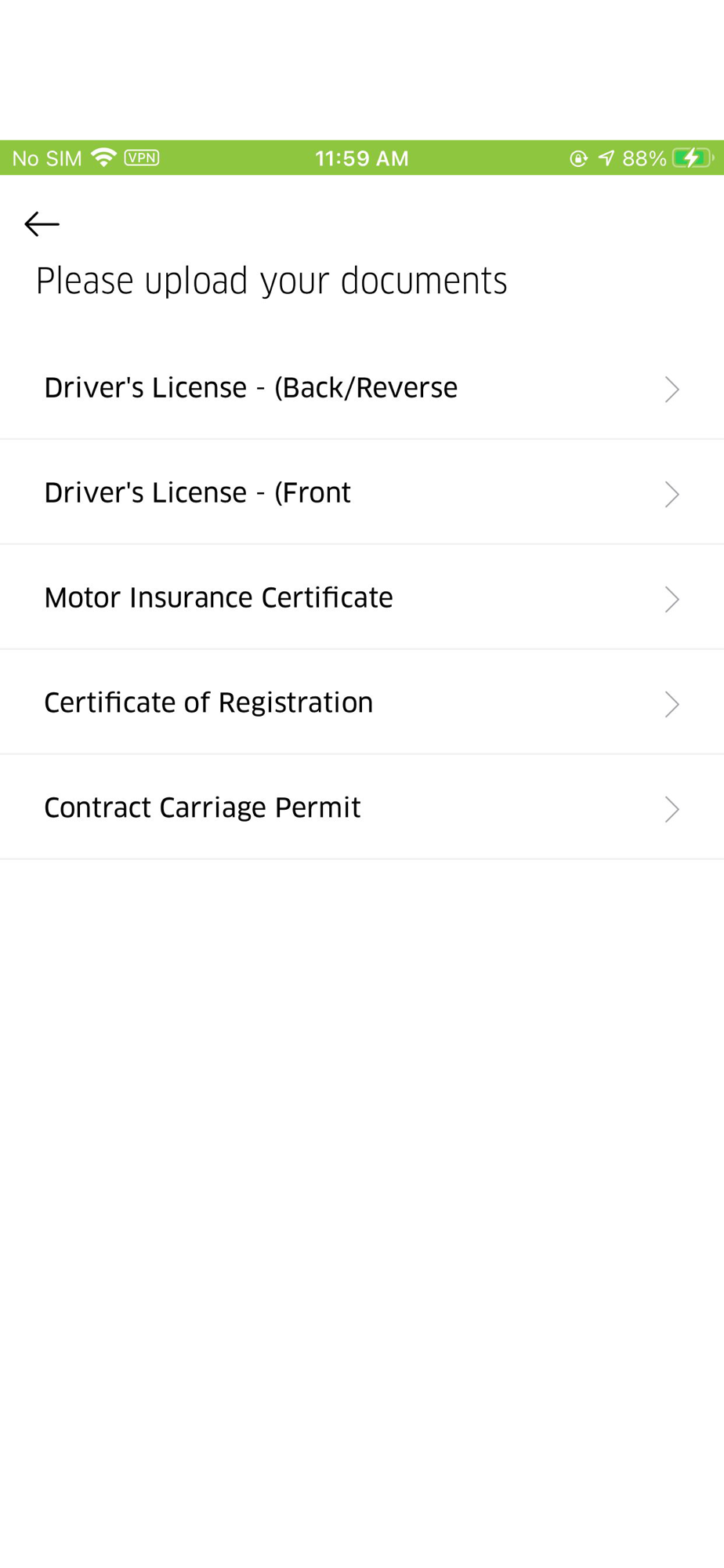Upload the Motor Insurance Certificate
The width and height of the screenshot is (724, 1568).
point(362,598)
